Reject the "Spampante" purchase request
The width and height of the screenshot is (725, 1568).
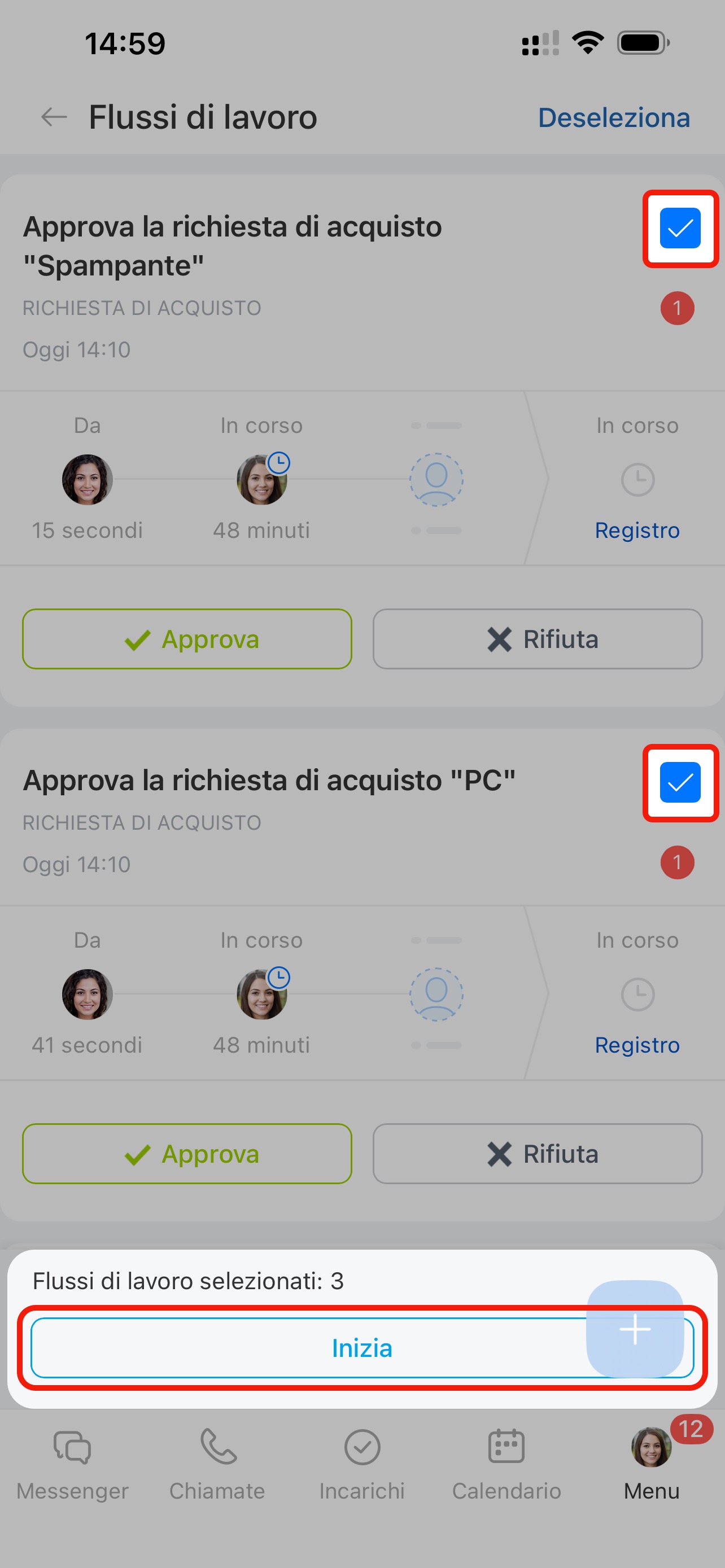(x=538, y=639)
